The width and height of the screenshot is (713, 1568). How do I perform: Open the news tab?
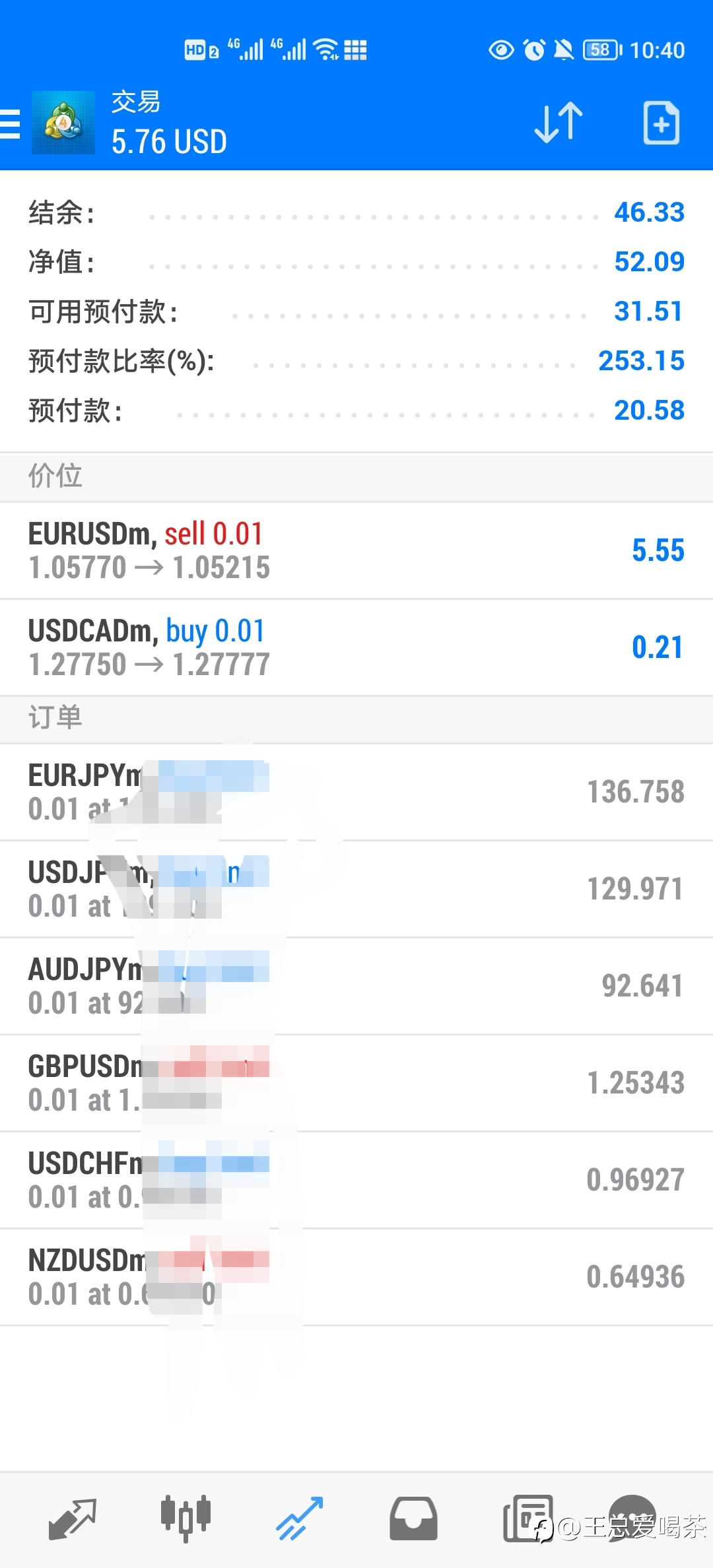(x=528, y=1519)
